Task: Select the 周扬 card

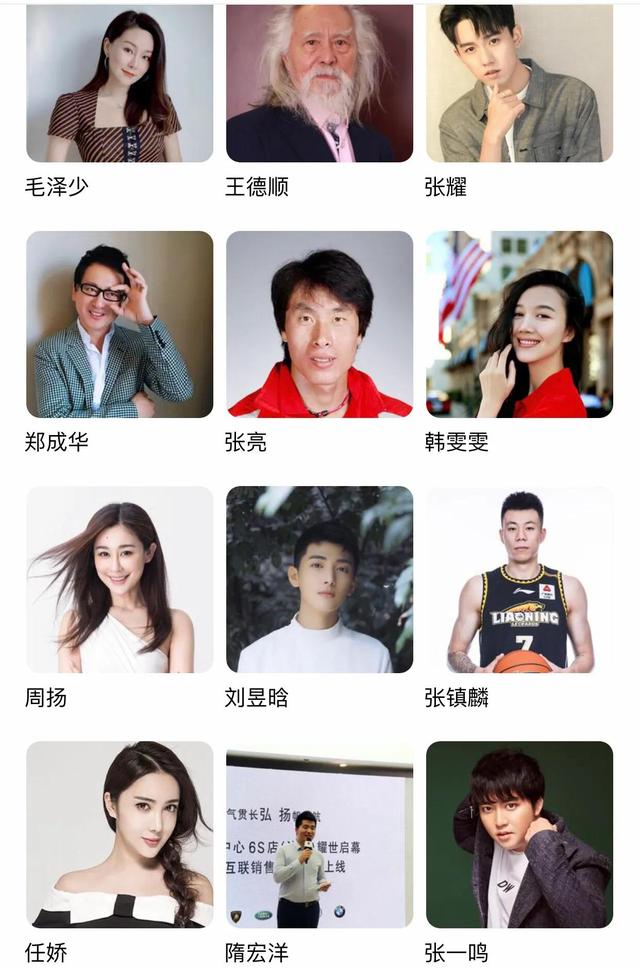Action: [x=119, y=579]
